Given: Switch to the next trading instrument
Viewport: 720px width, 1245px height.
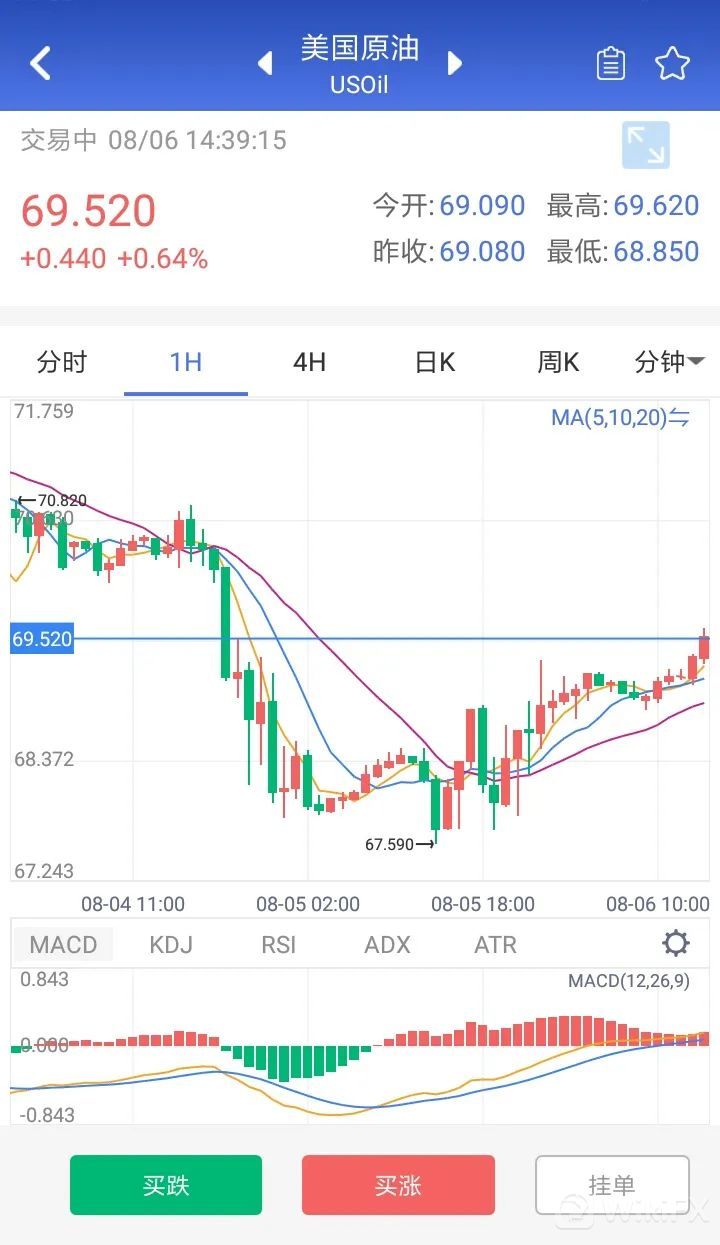Looking at the screenshot, I should [455, 64].
